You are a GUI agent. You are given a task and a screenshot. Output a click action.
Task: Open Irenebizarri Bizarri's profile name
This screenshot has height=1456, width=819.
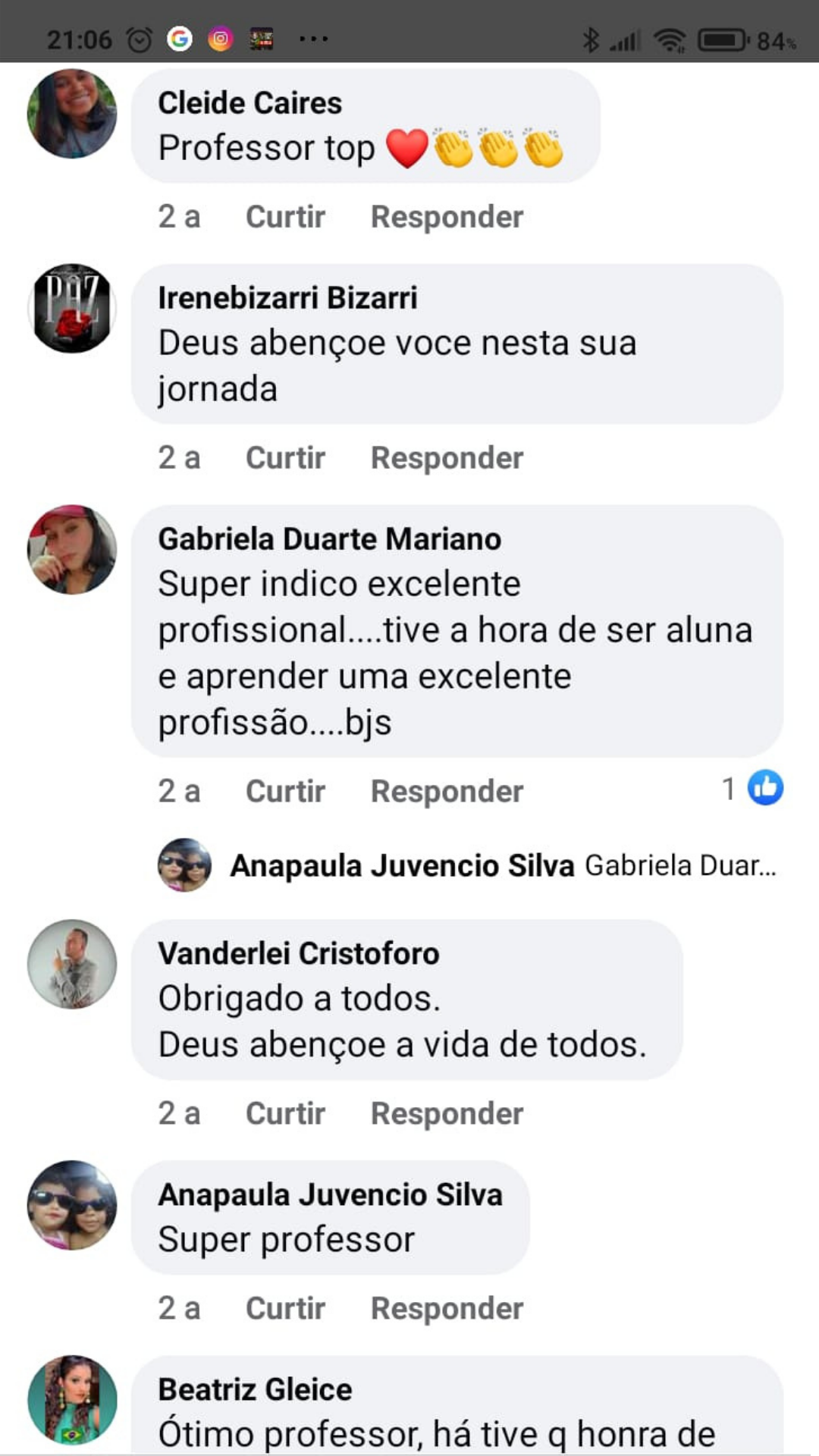[x=287, y=298]
